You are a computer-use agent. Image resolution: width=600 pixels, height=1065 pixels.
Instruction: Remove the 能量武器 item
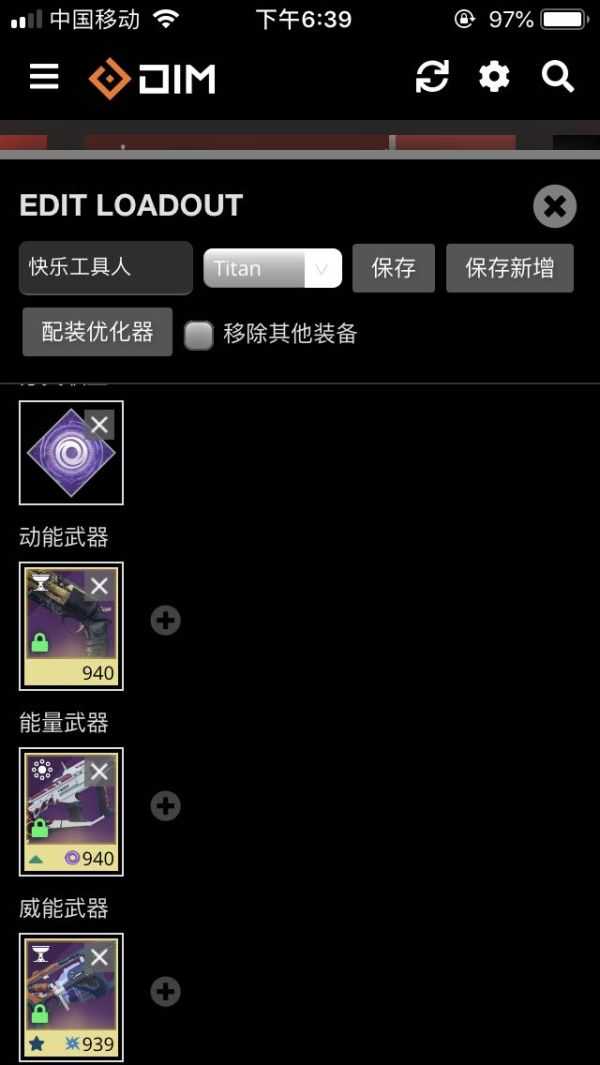(99, 771)
